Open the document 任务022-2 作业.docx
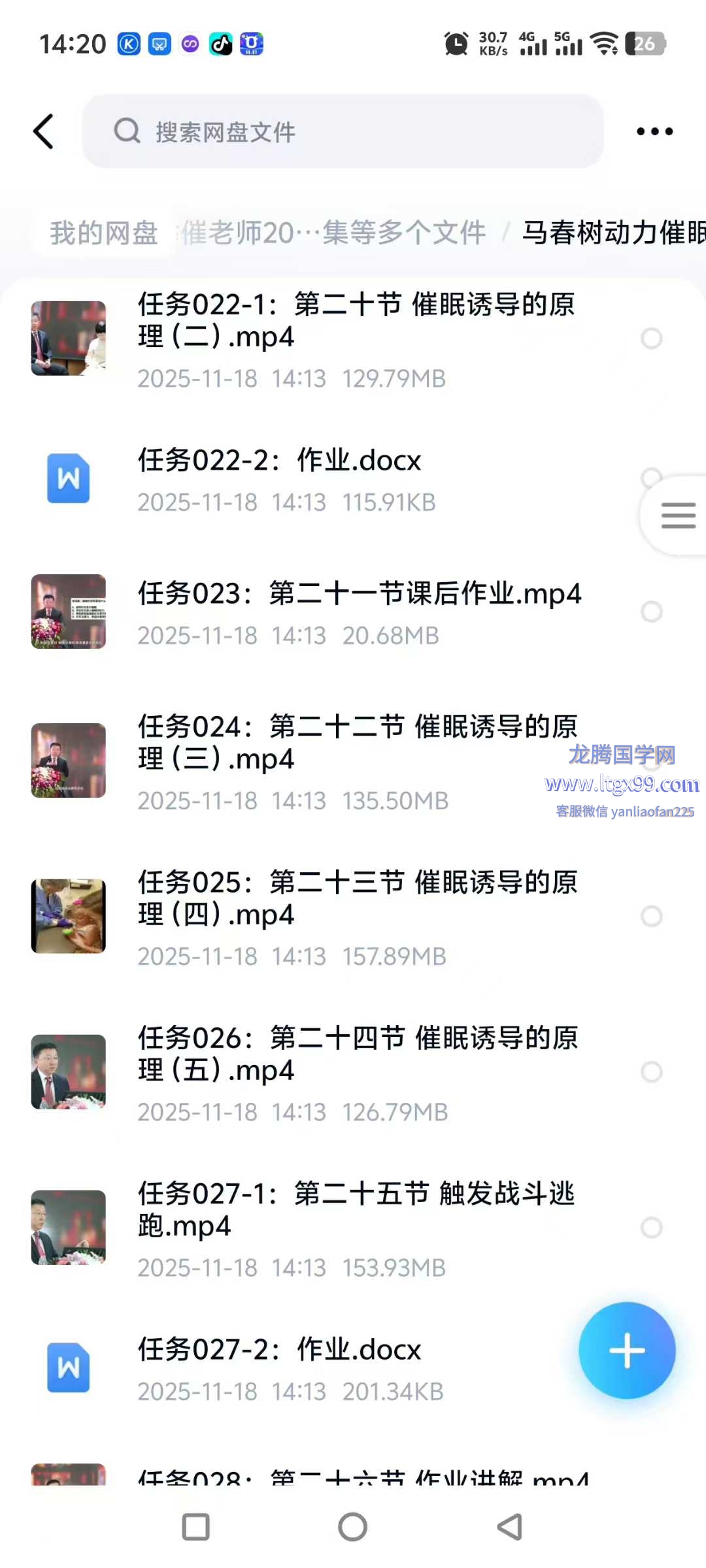 (280, 461)
